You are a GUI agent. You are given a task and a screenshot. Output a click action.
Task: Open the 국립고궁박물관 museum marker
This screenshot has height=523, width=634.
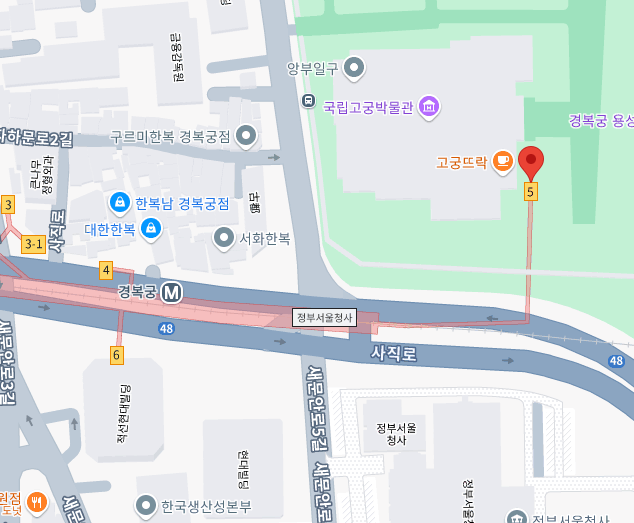[429, 108]
